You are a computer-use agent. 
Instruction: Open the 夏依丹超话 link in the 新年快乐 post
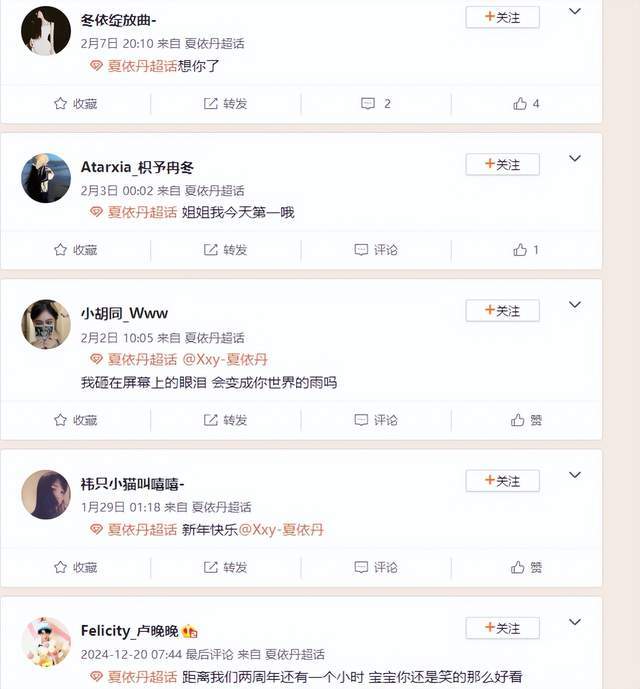point(141,529)
